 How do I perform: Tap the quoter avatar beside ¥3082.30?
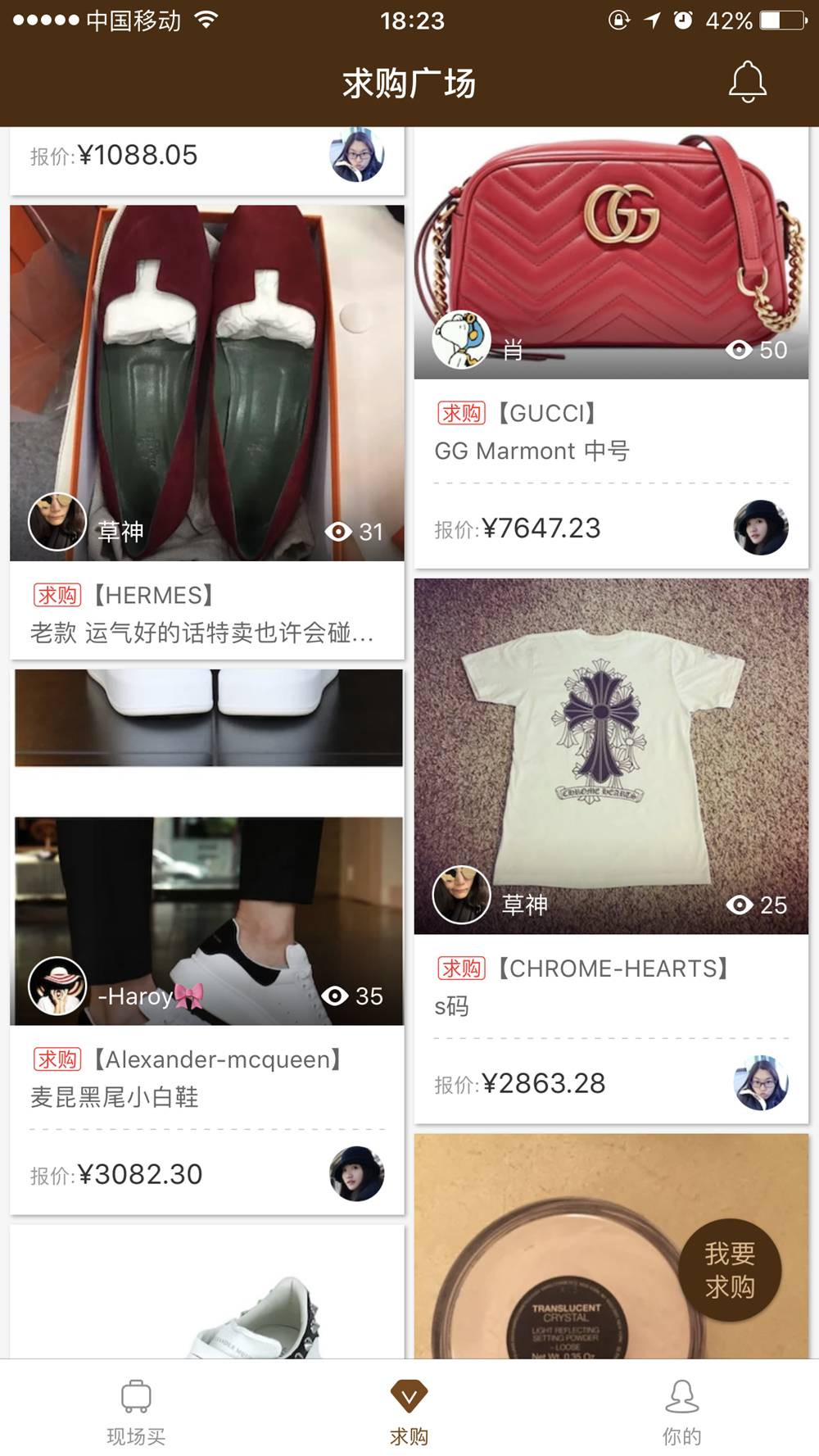(356, 1173)
